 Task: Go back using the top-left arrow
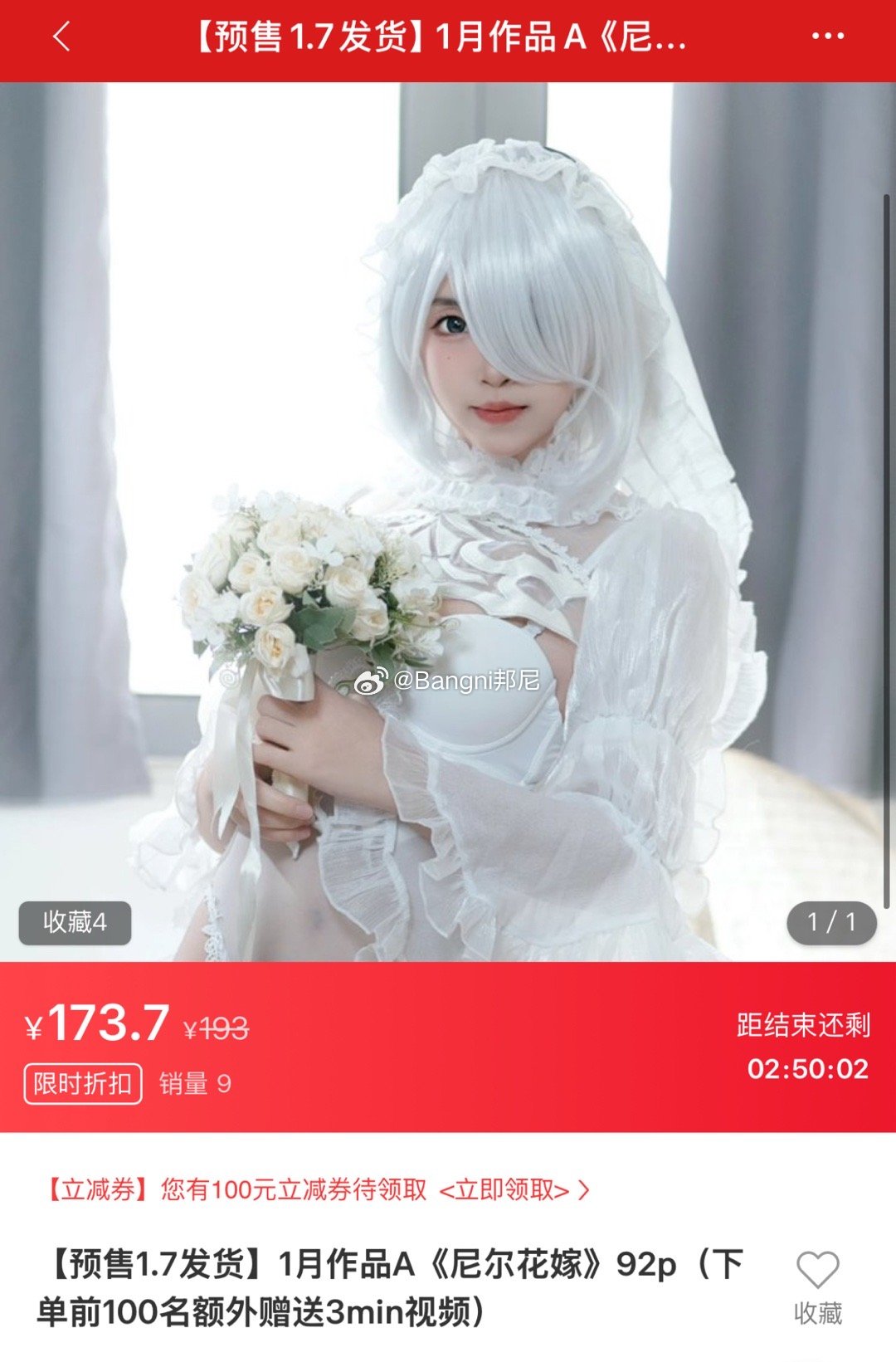62,37
